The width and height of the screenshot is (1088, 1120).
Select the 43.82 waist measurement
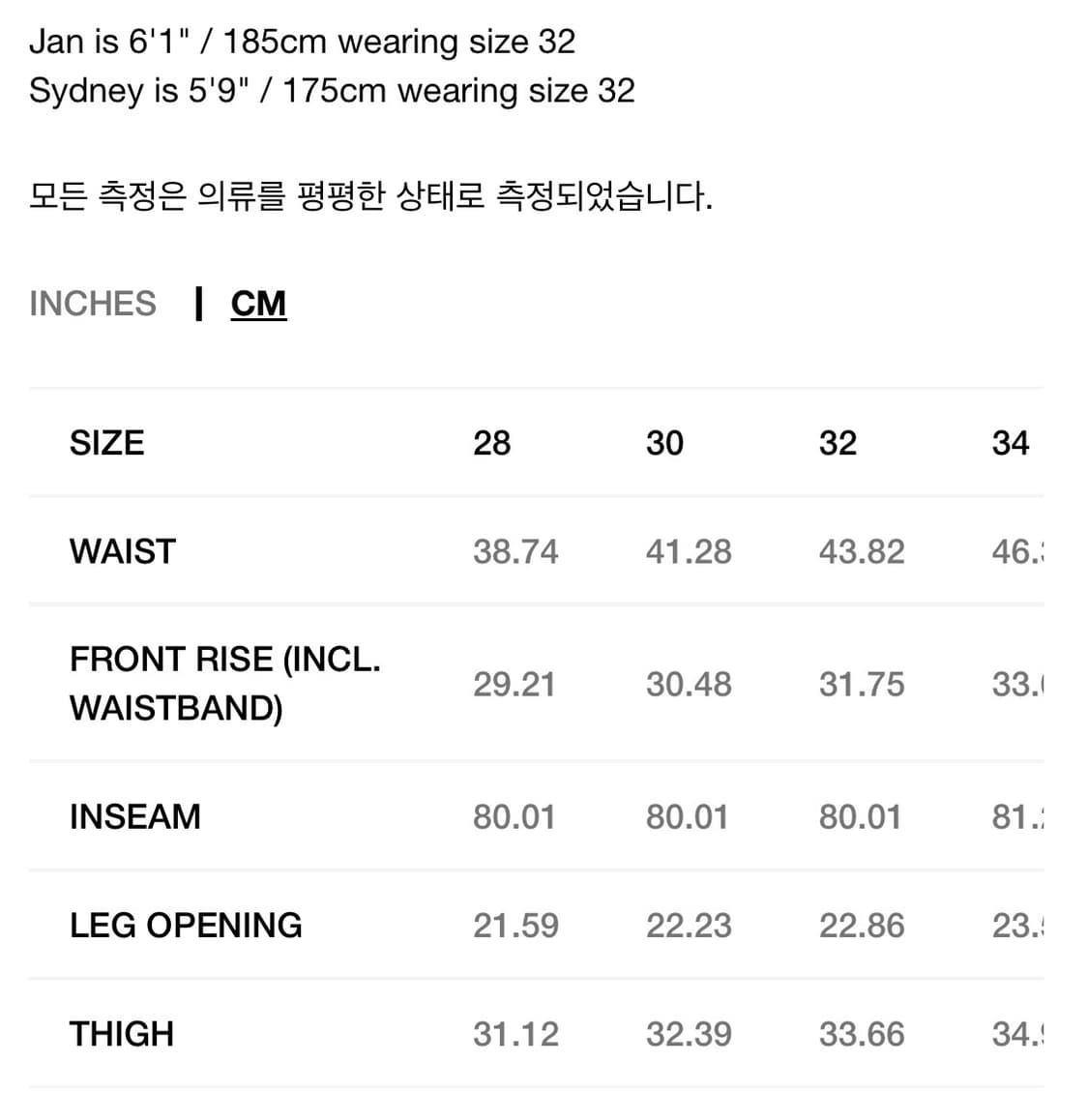pyautogui.click(x=862, y=551)
